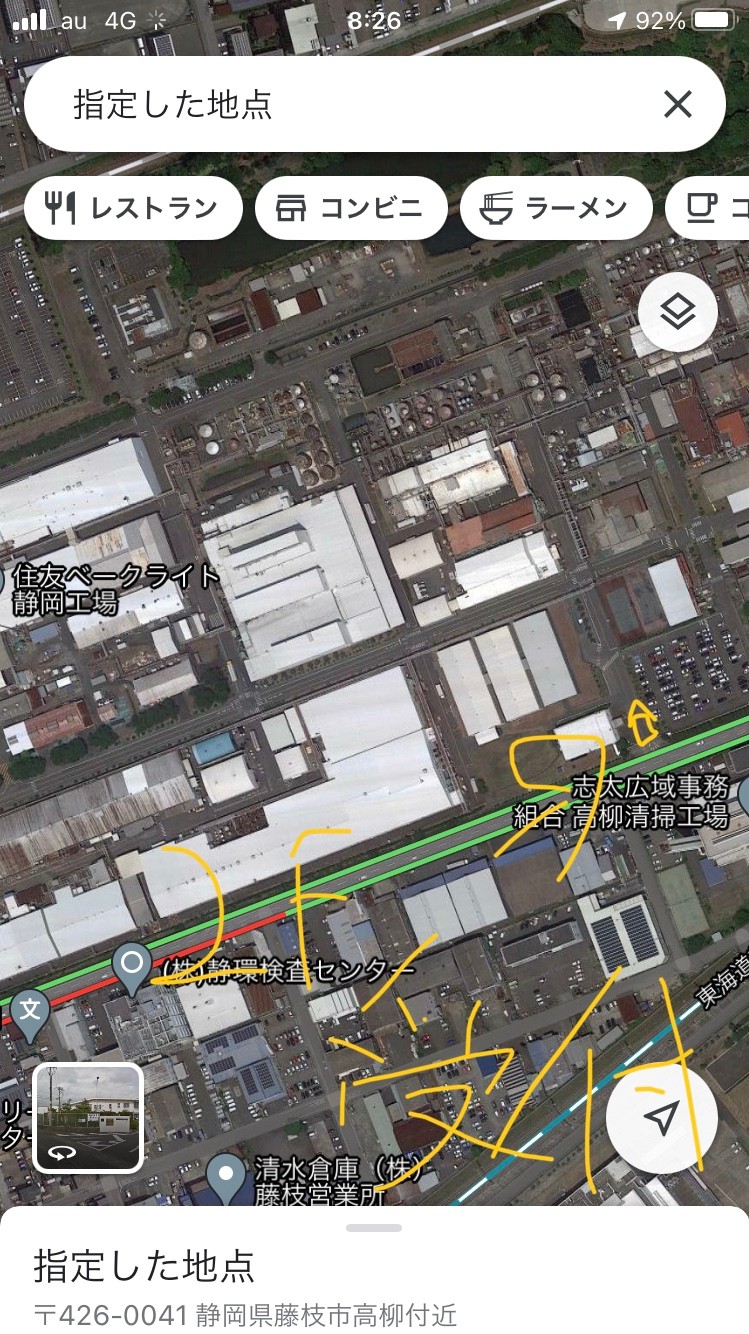The height and width of the screenshot is (1334, 749).
Task: Clear the 指定した地点 search with the X
Action: 678,104
